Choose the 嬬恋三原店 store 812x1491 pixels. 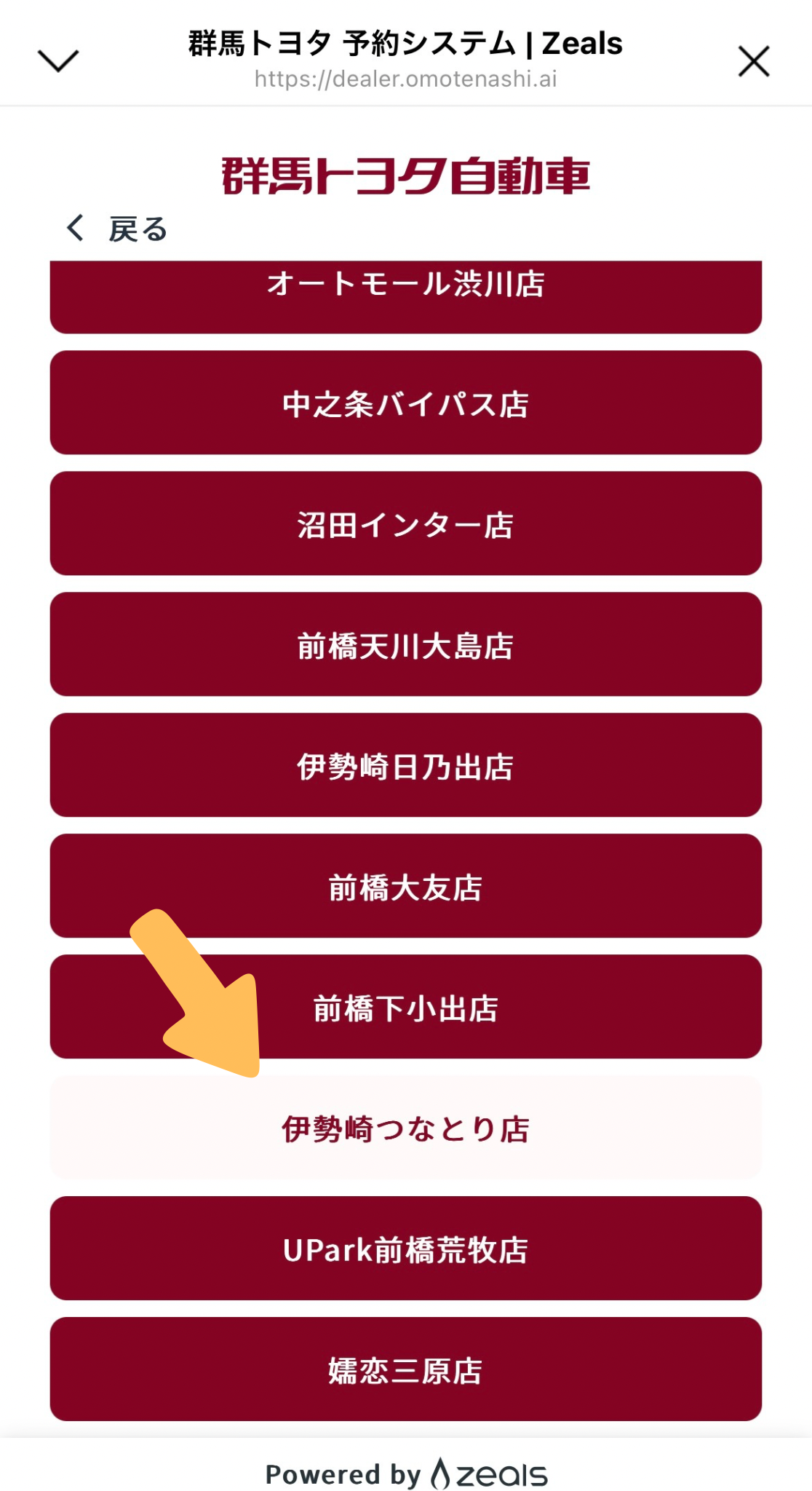(x=406, y=1370)
